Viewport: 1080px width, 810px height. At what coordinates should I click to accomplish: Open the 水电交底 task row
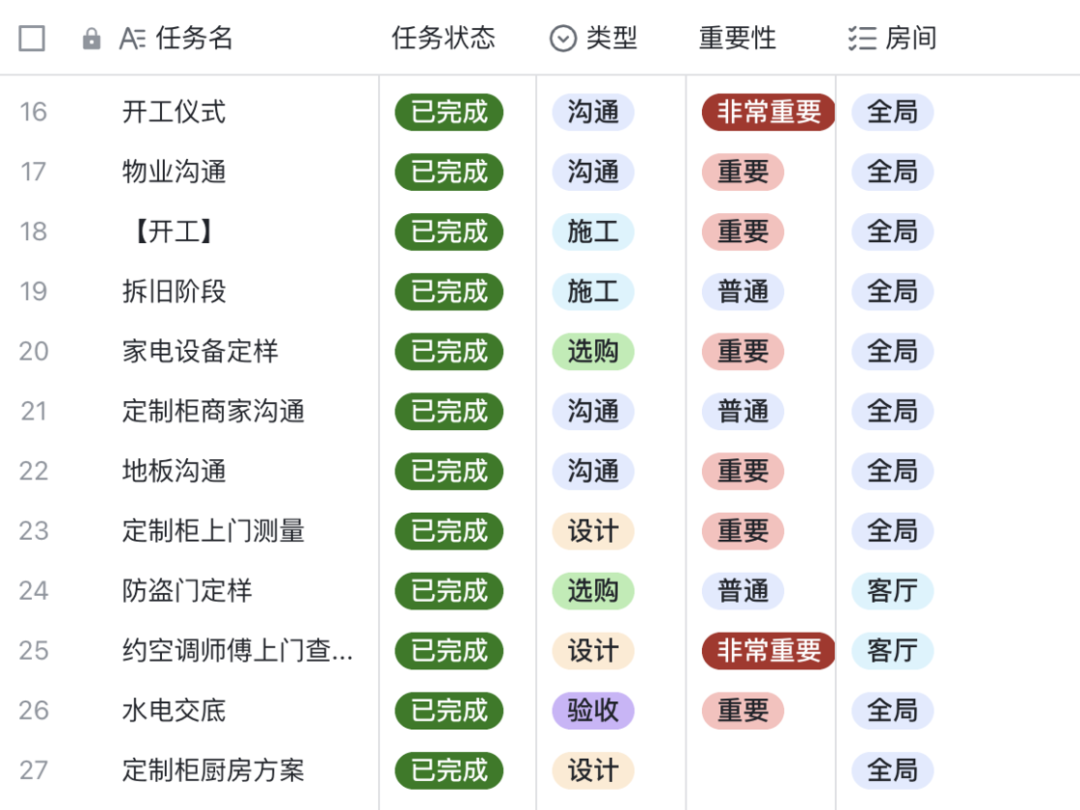(174, 711)
